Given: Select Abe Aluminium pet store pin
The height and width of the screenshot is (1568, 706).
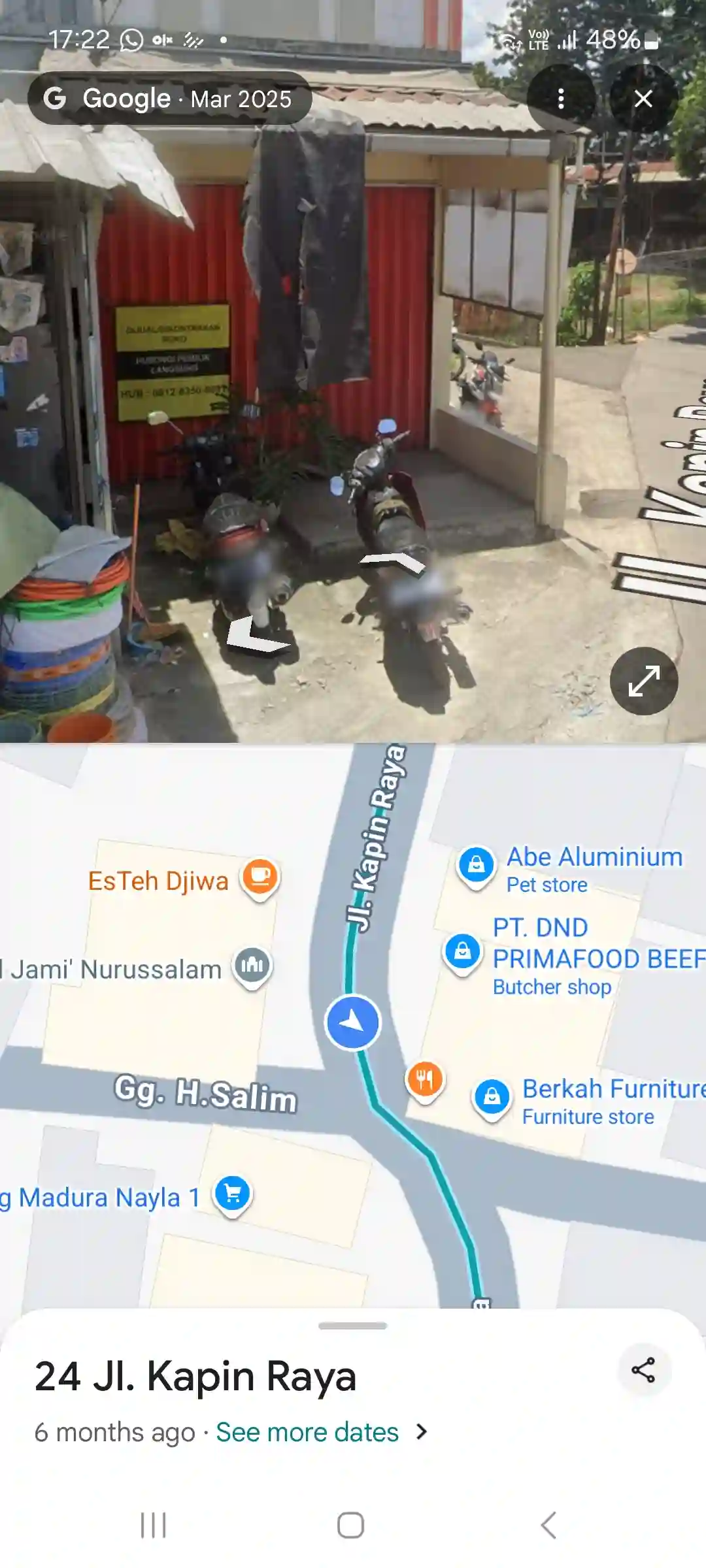Looking at the screenshot, I should 477,865.
